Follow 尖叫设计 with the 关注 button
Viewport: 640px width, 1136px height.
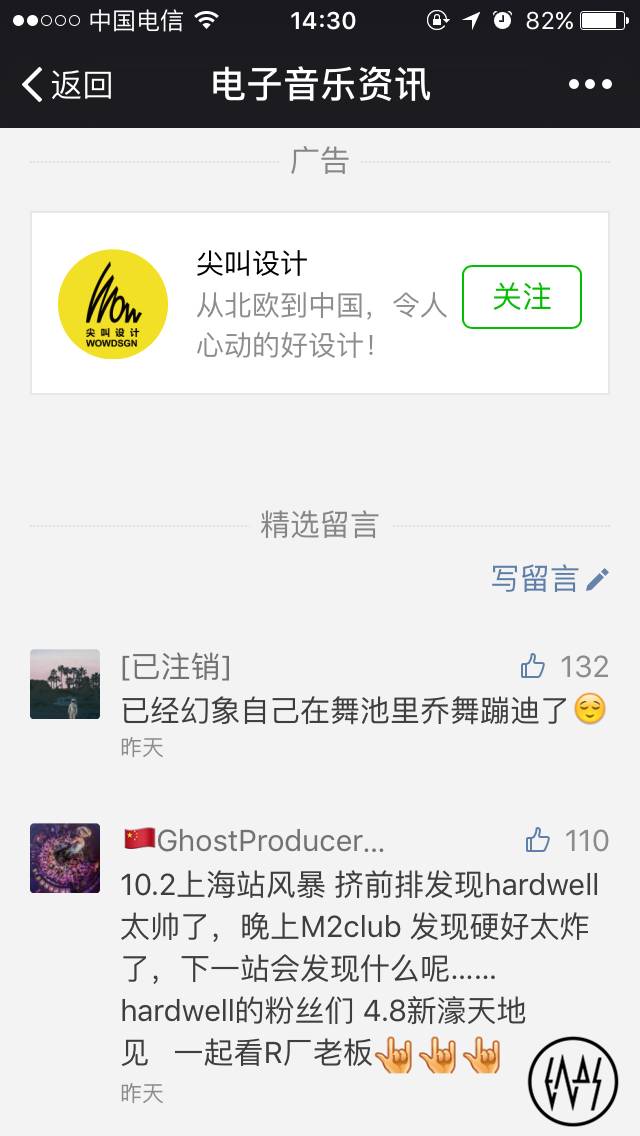tap(521, 297)
